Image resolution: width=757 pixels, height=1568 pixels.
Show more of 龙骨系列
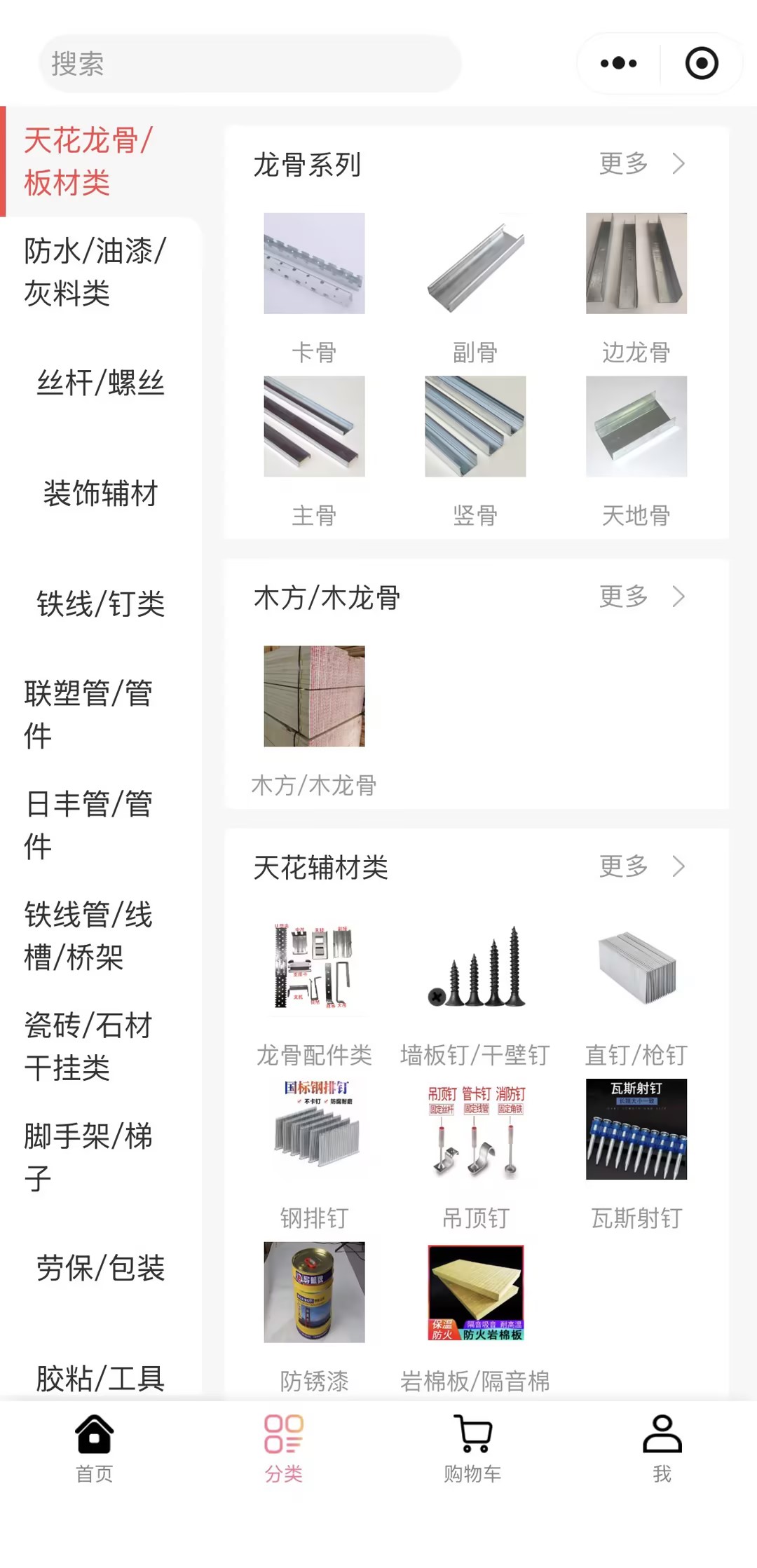[x=641, y=164]
